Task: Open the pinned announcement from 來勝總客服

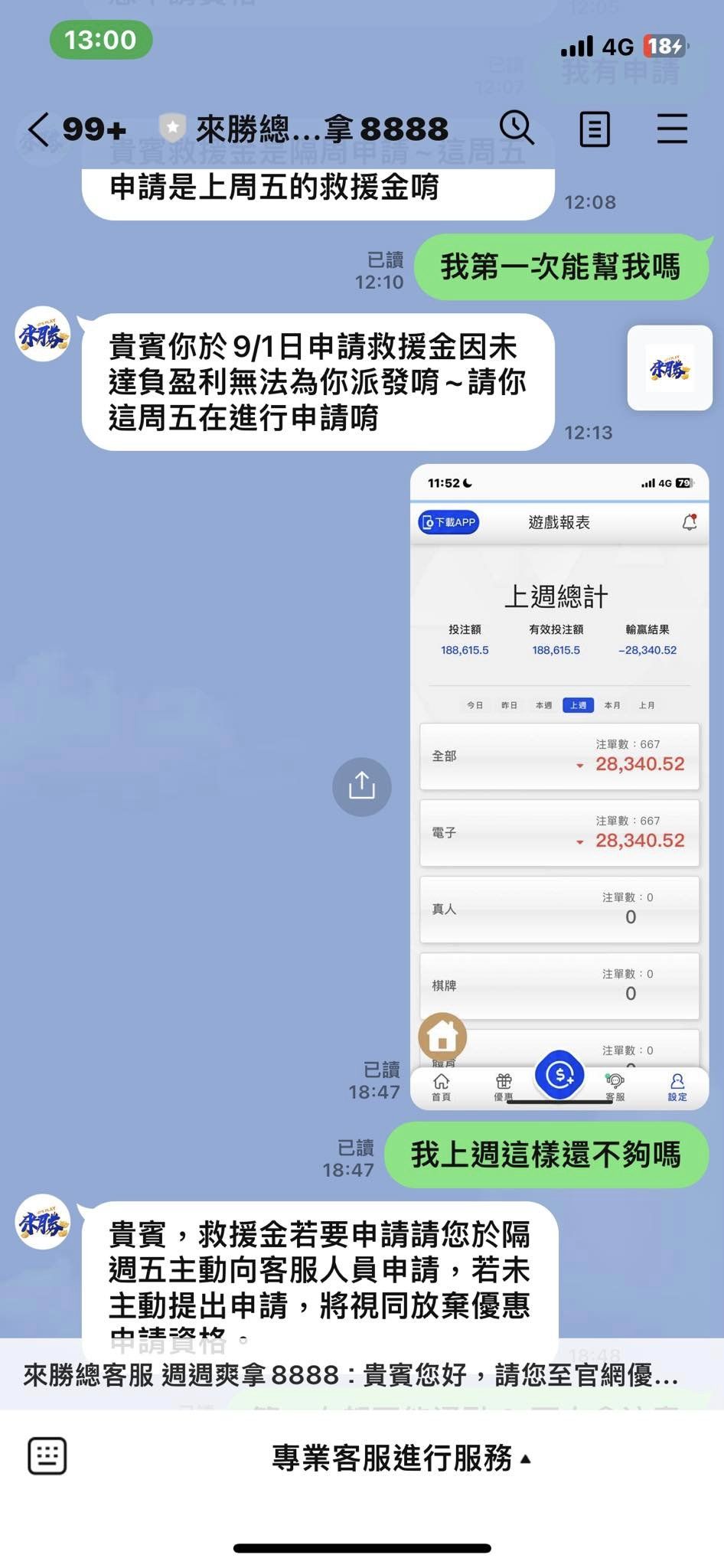Action: pos(352,1375)
